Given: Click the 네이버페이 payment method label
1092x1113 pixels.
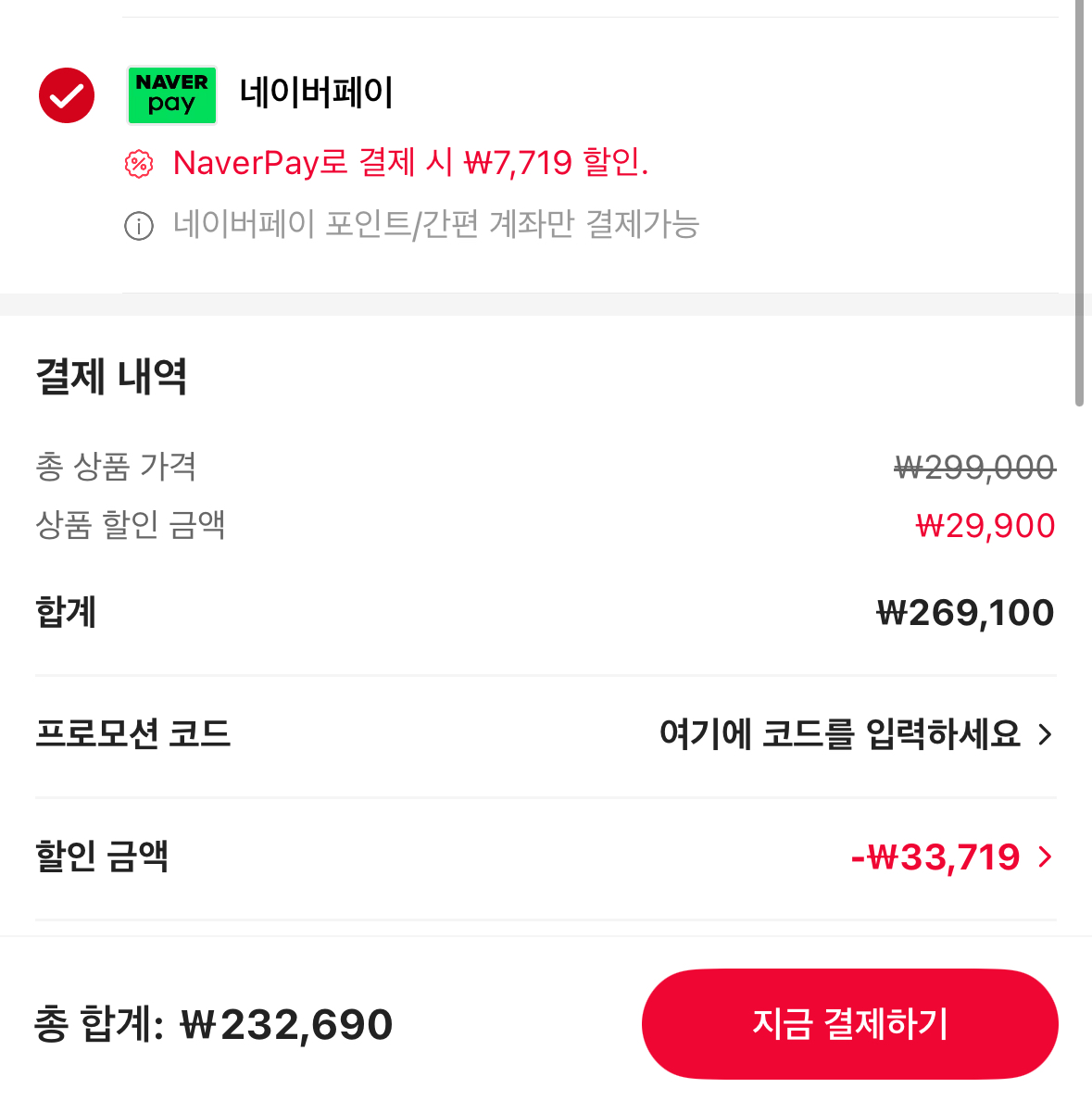Looking at the screenshot, I should click(316, 93).
